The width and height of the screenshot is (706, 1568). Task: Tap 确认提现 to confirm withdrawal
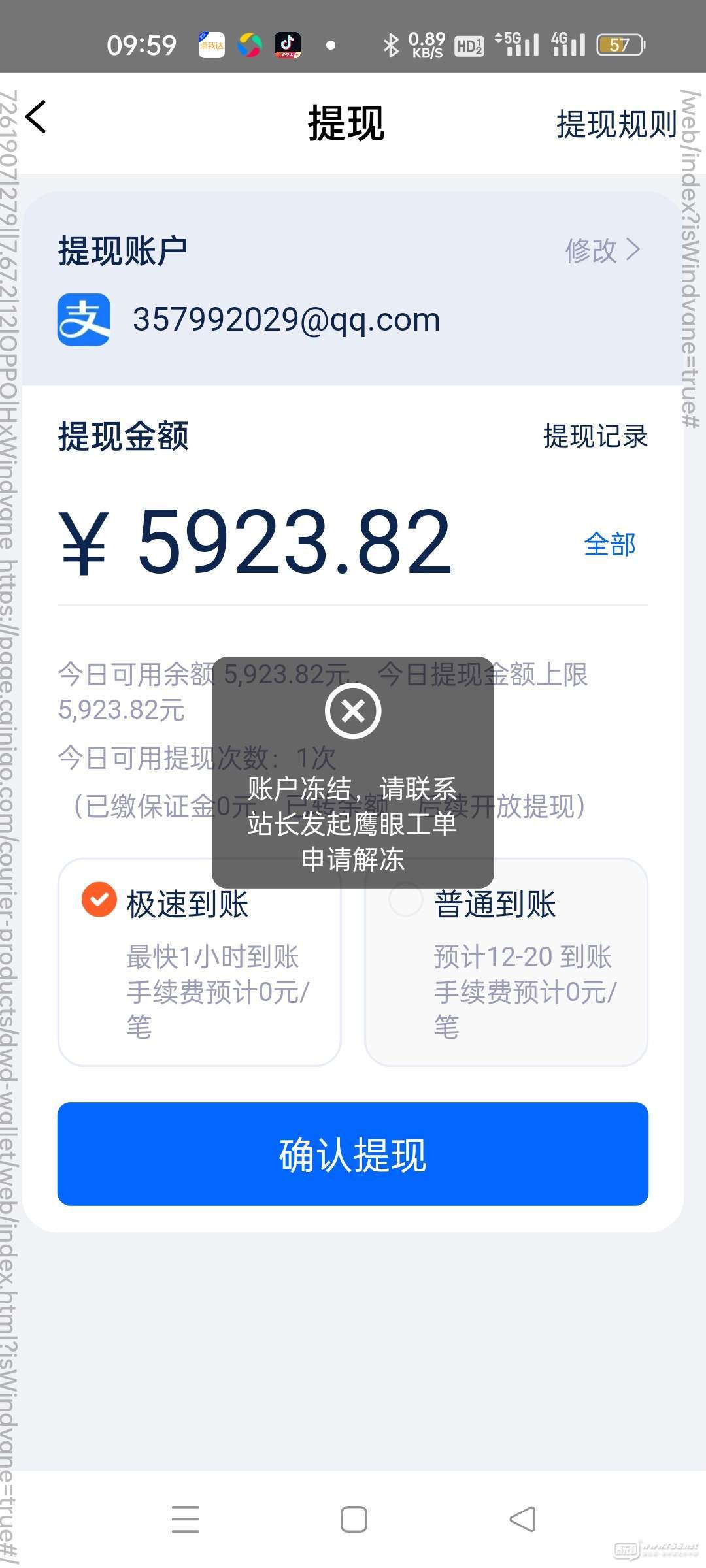[353, 1154]
